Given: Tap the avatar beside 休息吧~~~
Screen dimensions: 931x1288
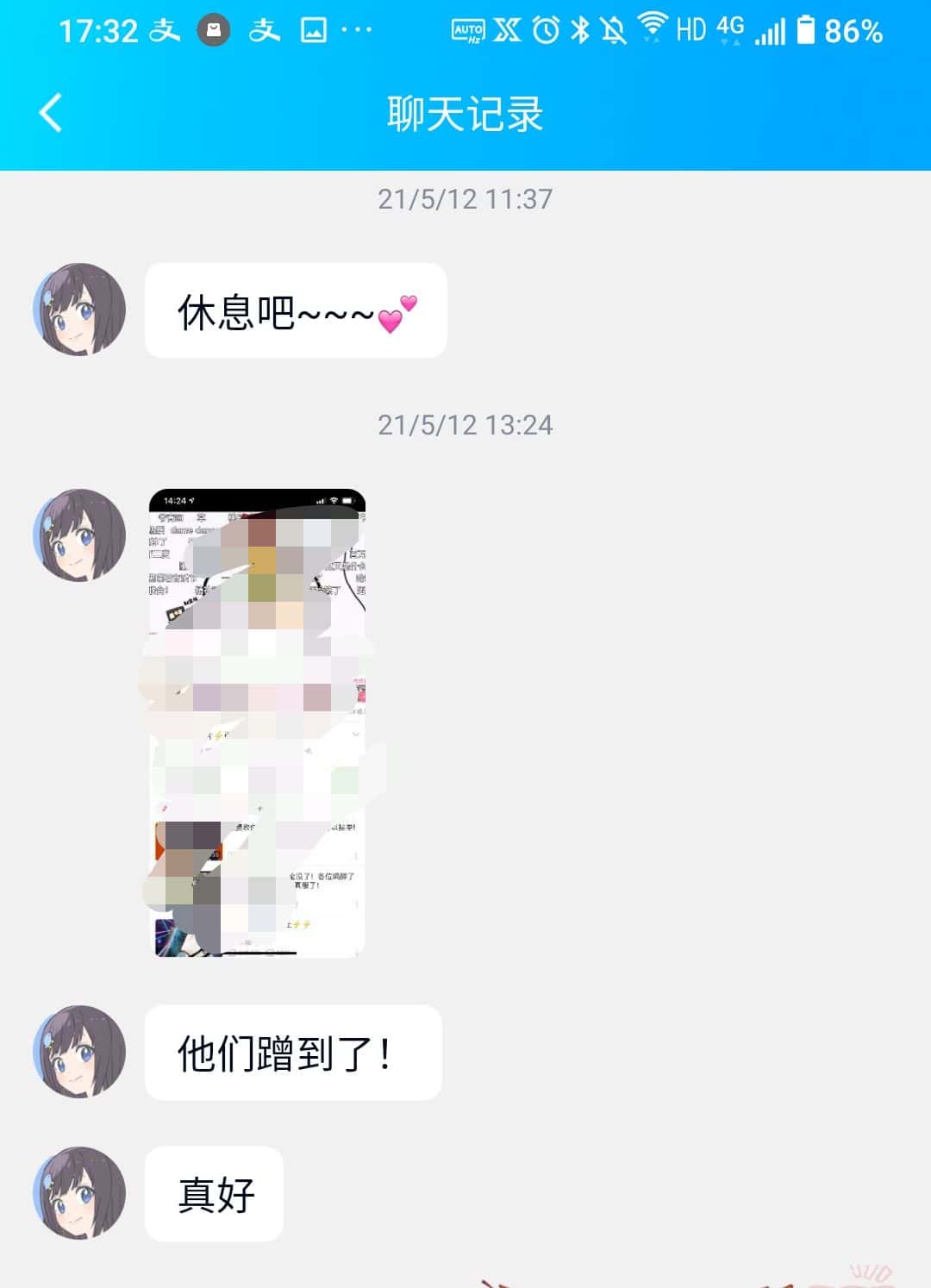Looking at the screenshot, I should click(x=79, y=309).
